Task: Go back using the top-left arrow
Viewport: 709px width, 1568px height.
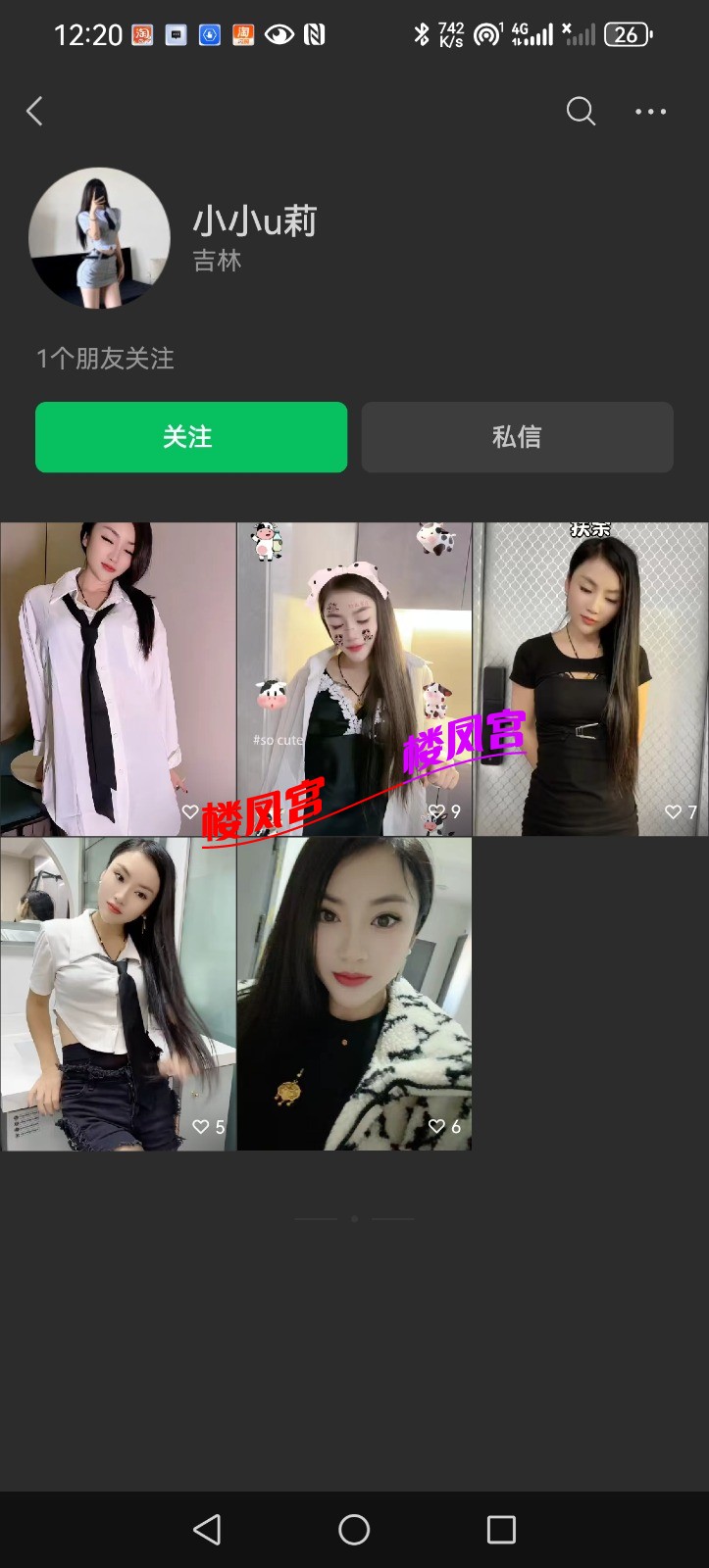Action: click(x=35, y=112)
